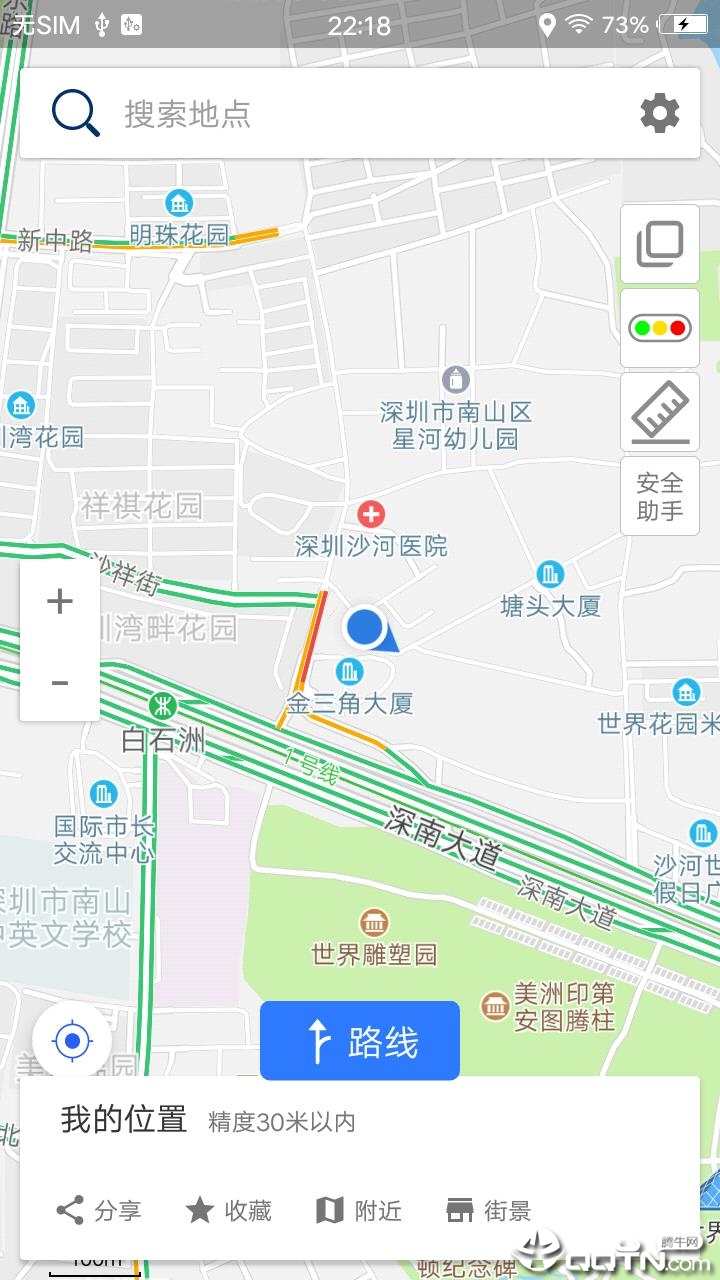Share my location via 分享
The image size is (720, 1280).
98,1211
